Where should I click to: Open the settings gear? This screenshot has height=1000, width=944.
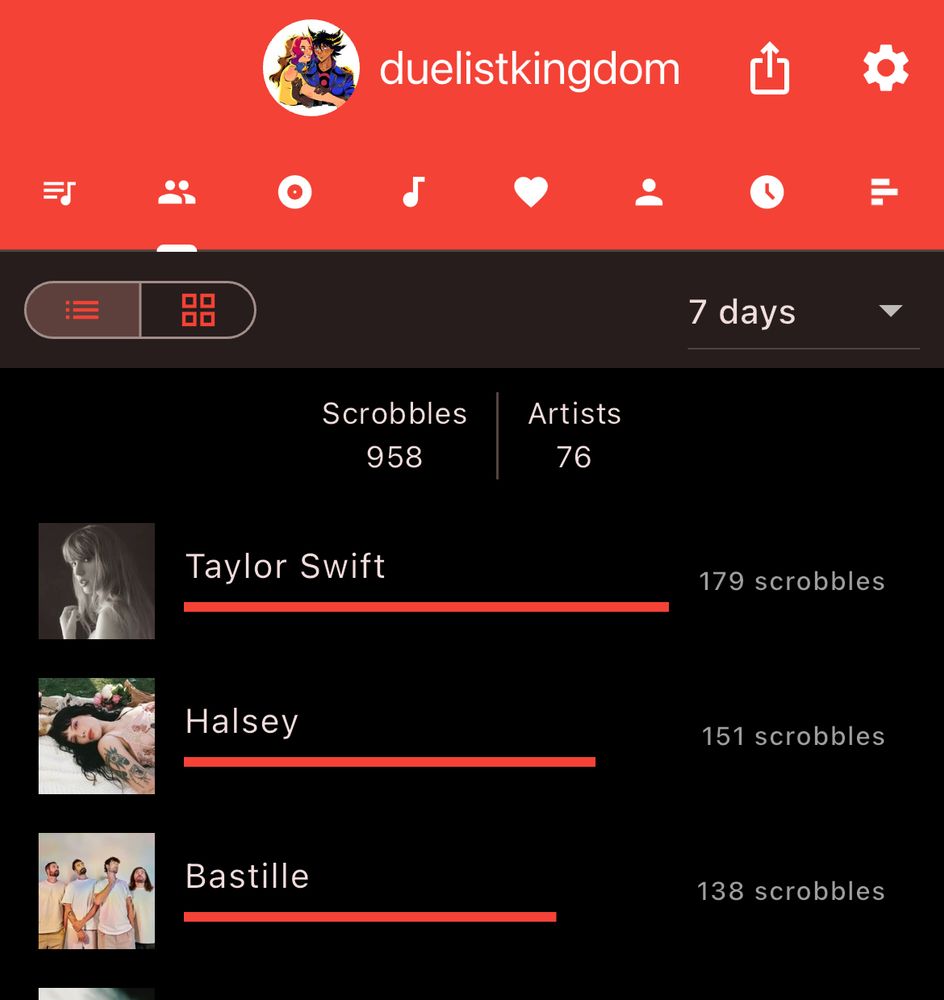click(884, 68)
